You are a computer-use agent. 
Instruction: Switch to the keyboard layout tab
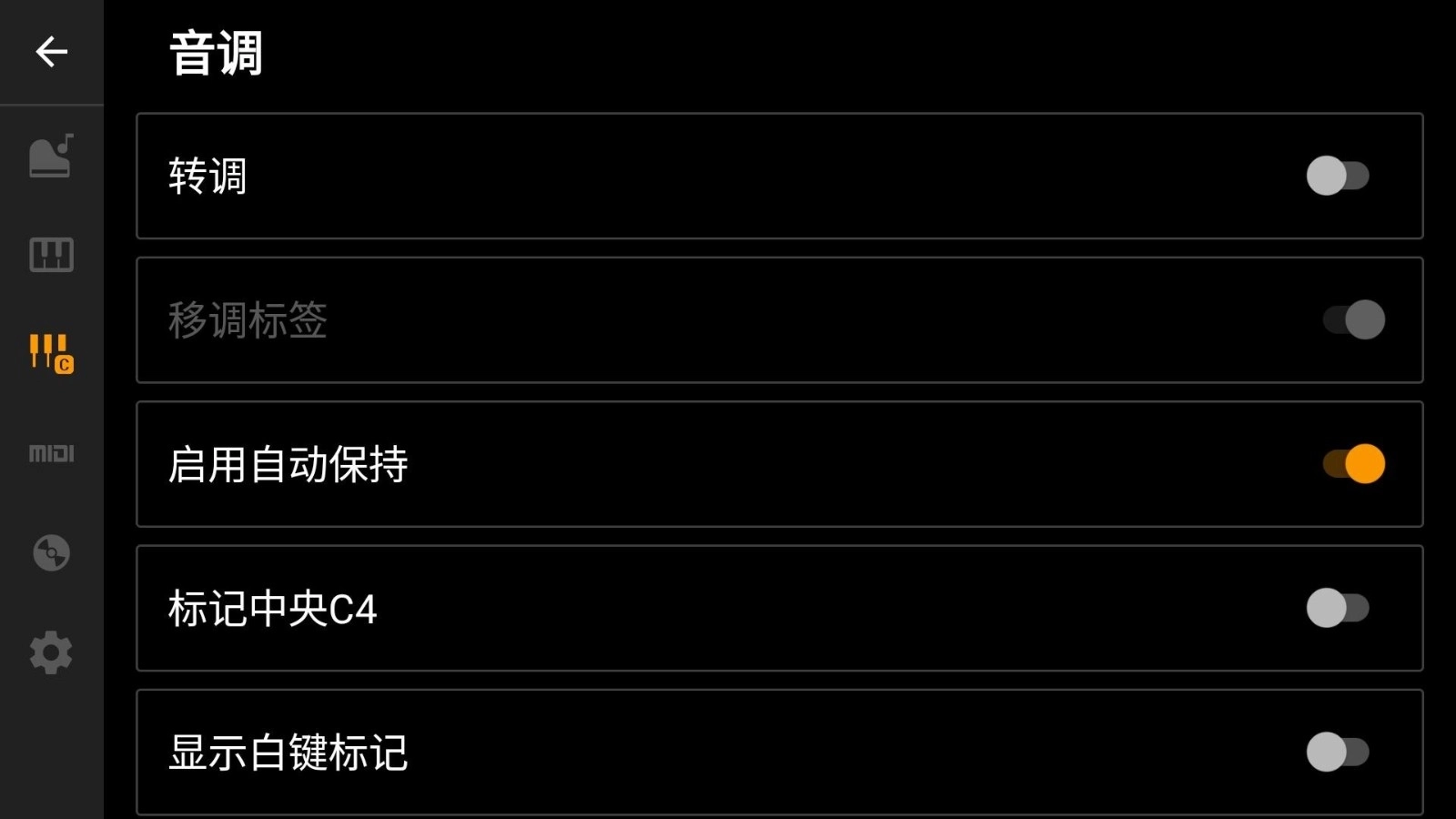click(x=51, y=255)
